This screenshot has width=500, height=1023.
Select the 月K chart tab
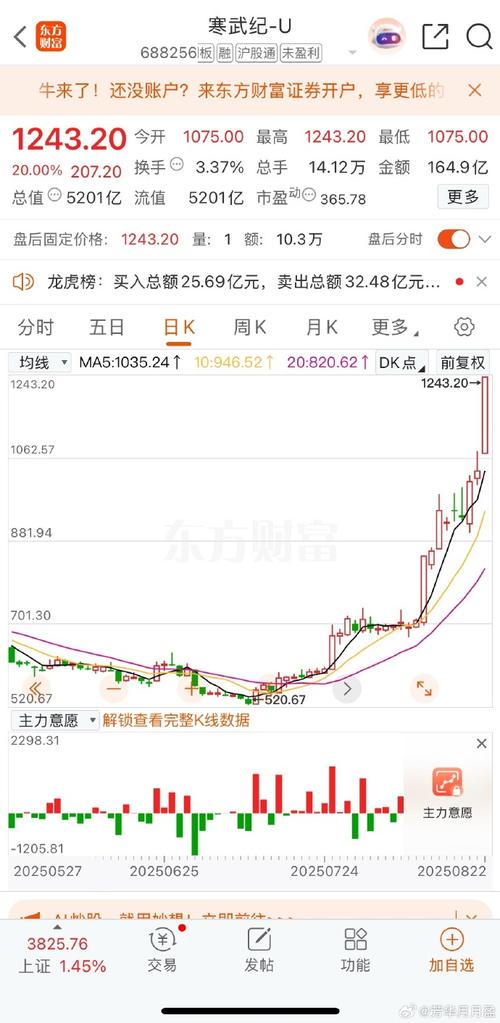pyautogui.click(x=321, y=327)
